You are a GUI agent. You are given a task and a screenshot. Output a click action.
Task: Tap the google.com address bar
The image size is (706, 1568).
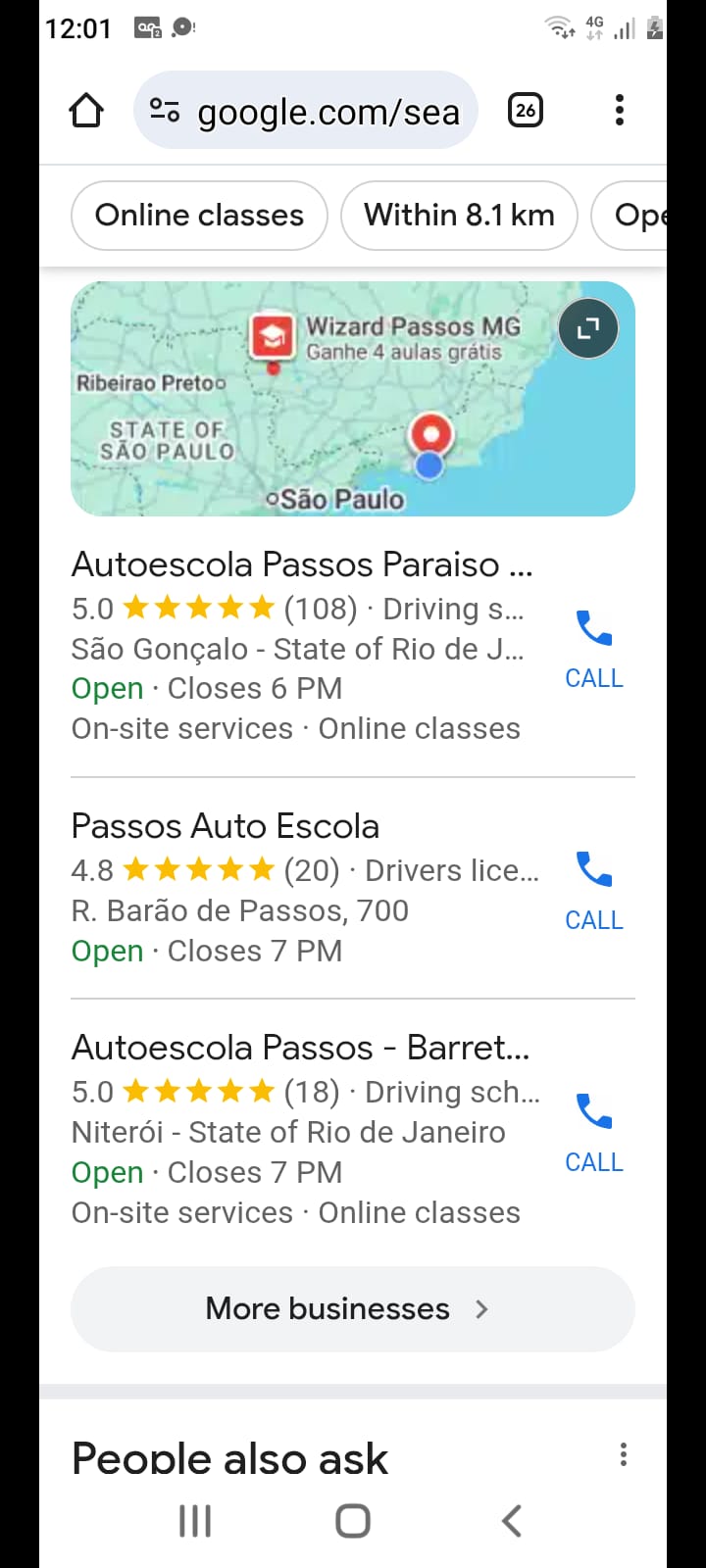click(306, 111)
